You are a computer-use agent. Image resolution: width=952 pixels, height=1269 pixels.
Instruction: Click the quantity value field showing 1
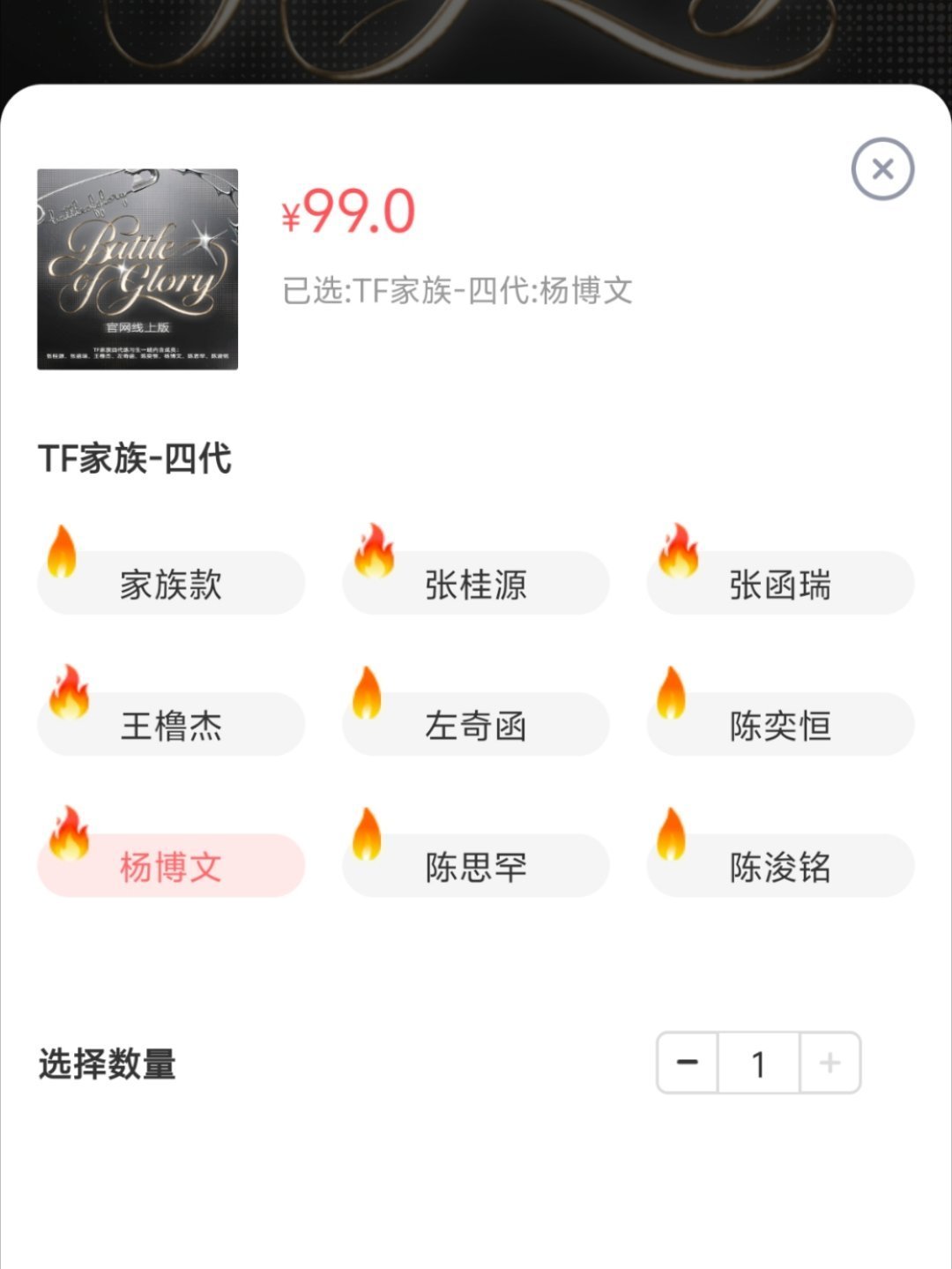(x=757, y=1063)
